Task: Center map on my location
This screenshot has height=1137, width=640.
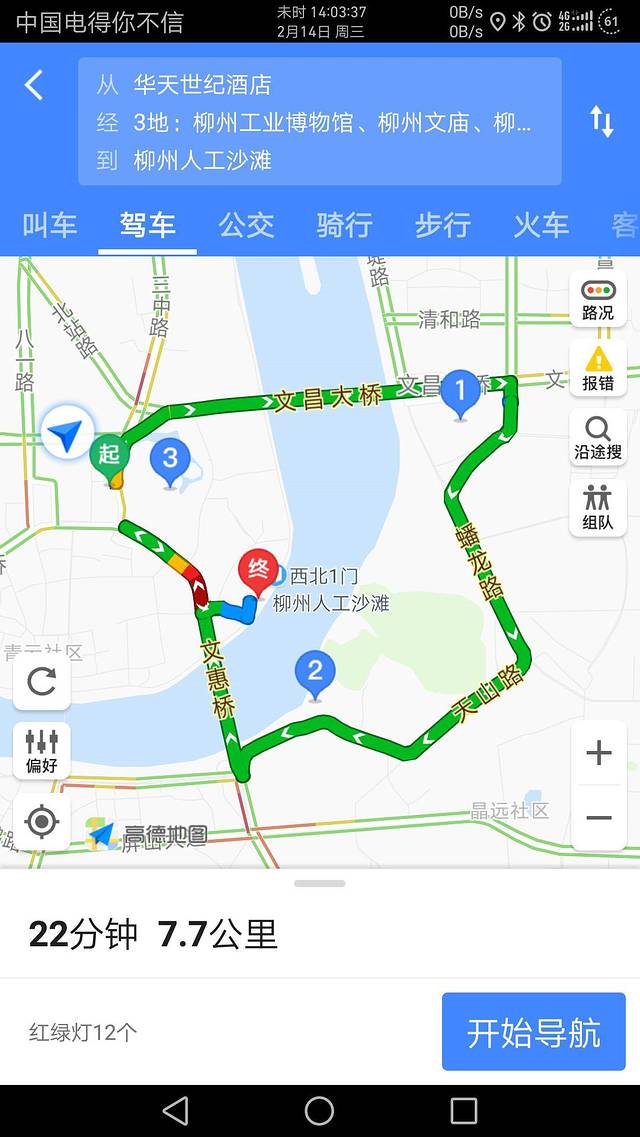Action: coord(42,822)
